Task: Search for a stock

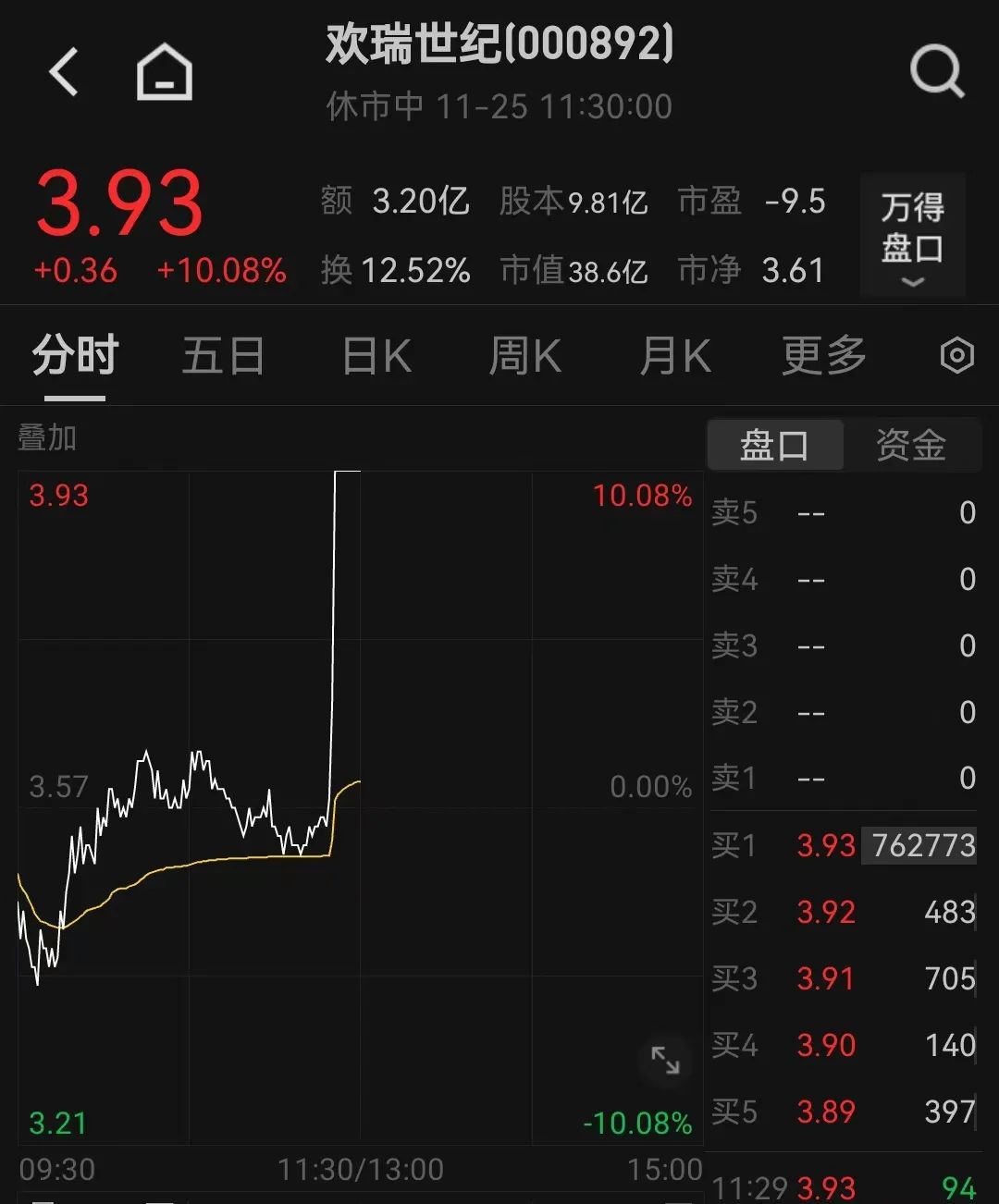Action: [936, 72]
